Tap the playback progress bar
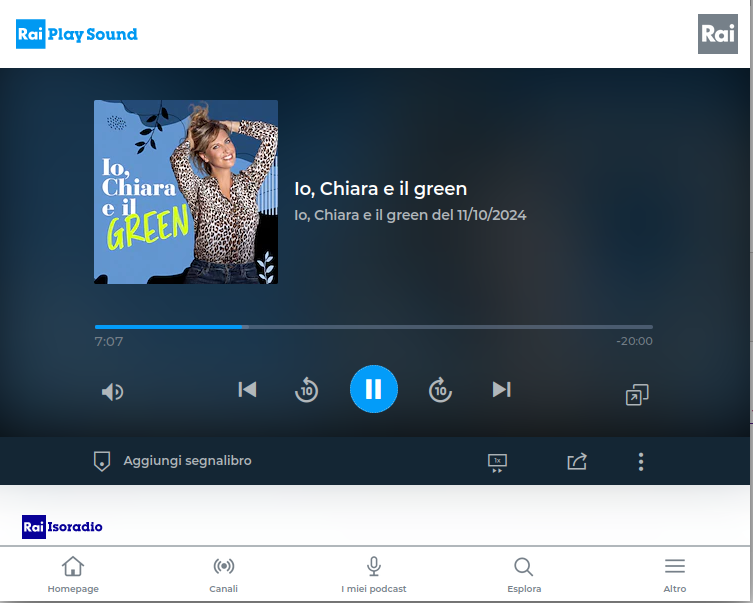This screenshot has width=753, height=603. pos(373,327)
